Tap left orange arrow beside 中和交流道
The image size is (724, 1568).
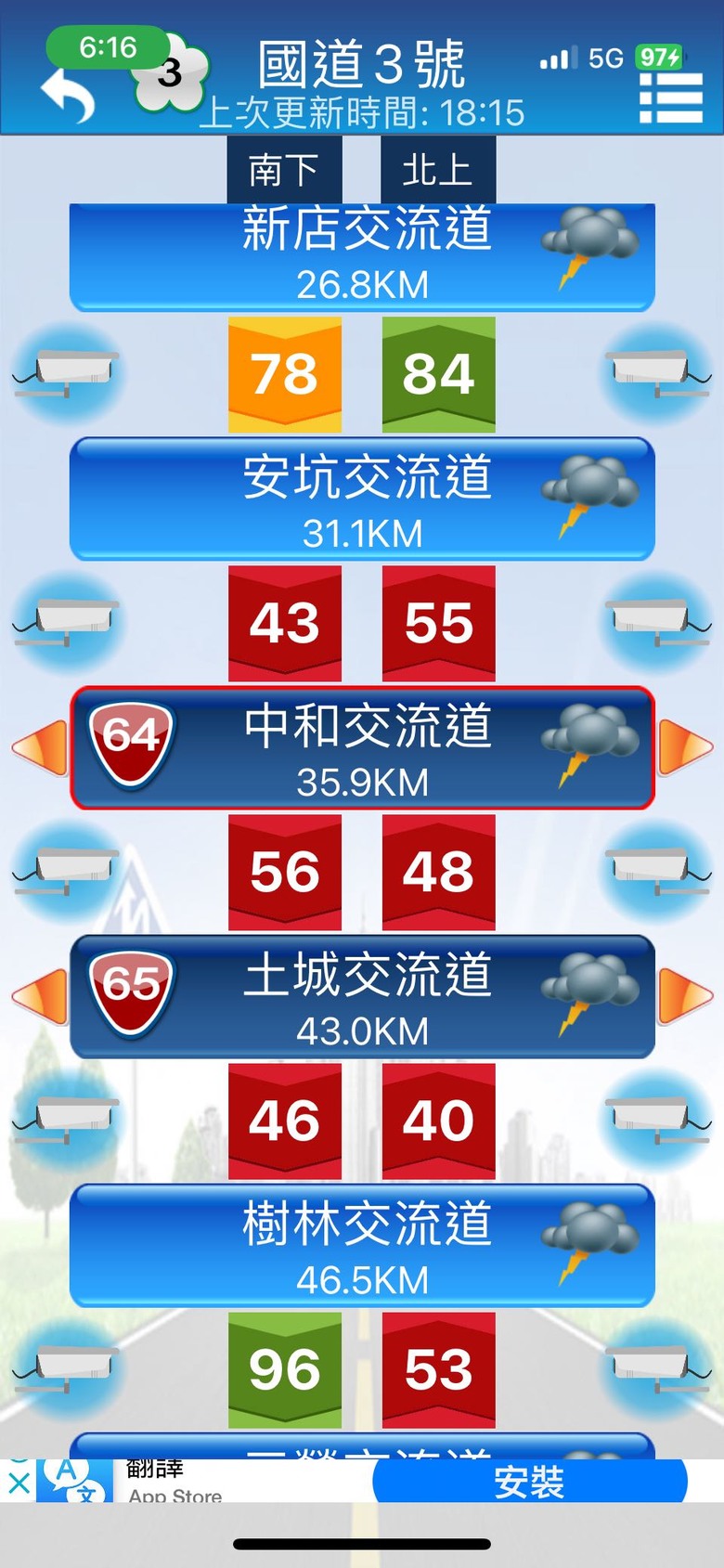click(x=41, y=747)
